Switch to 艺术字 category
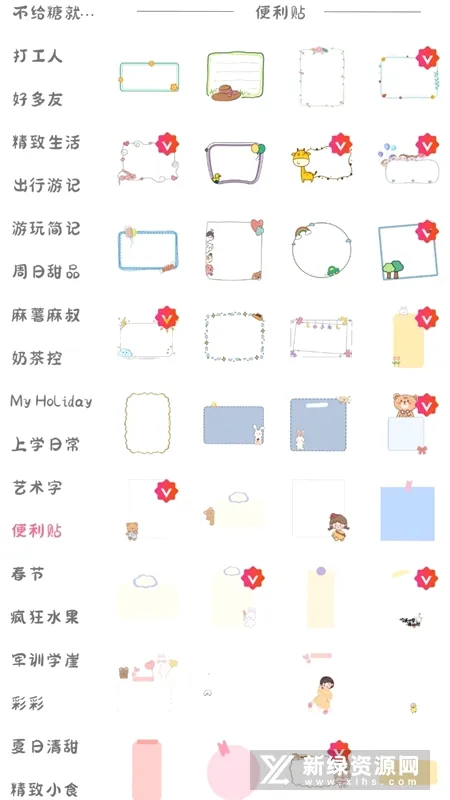 tap(37, 488)
